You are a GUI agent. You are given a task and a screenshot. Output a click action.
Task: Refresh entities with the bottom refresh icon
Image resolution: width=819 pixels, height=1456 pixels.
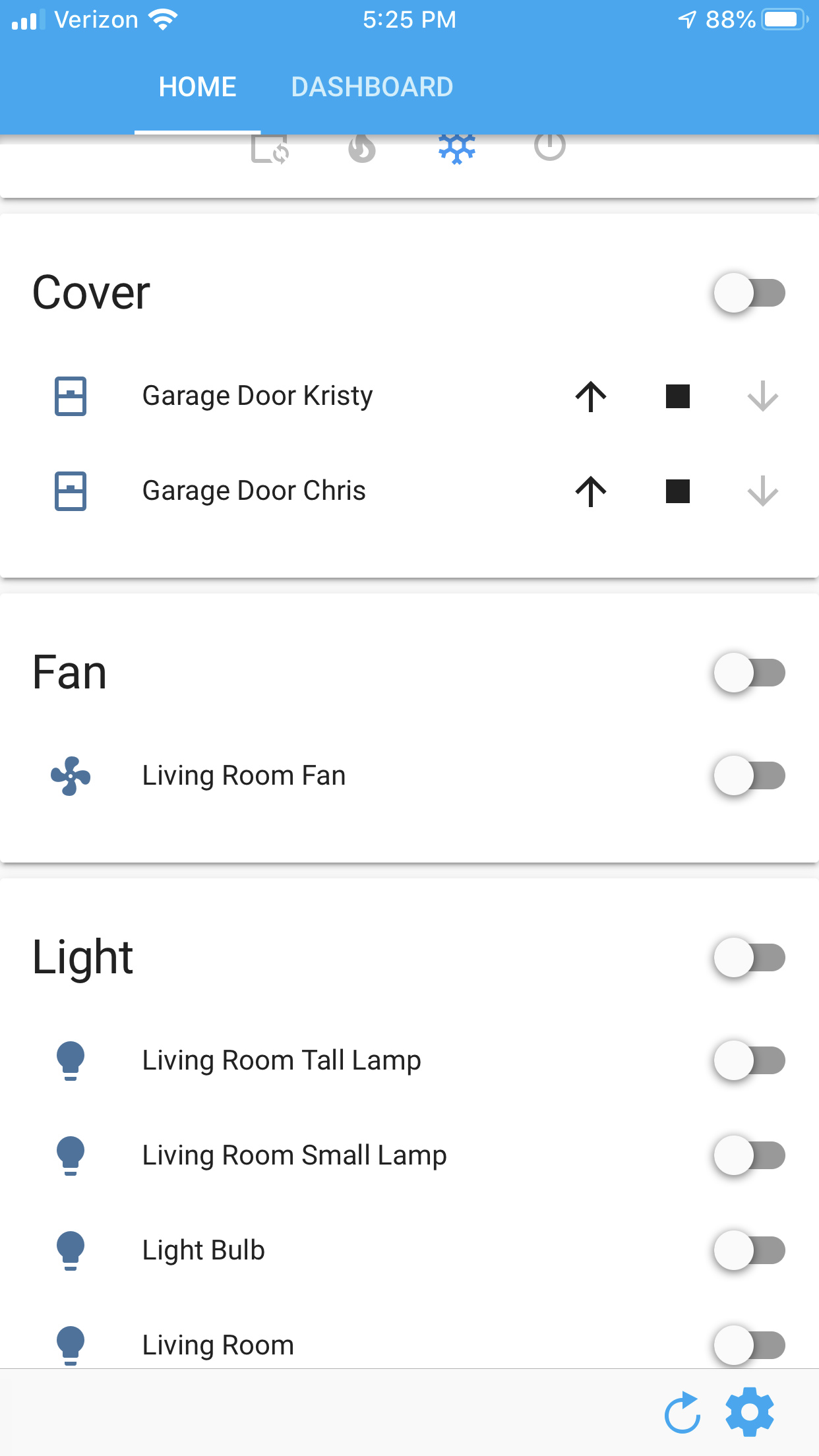click(683, 1412)
